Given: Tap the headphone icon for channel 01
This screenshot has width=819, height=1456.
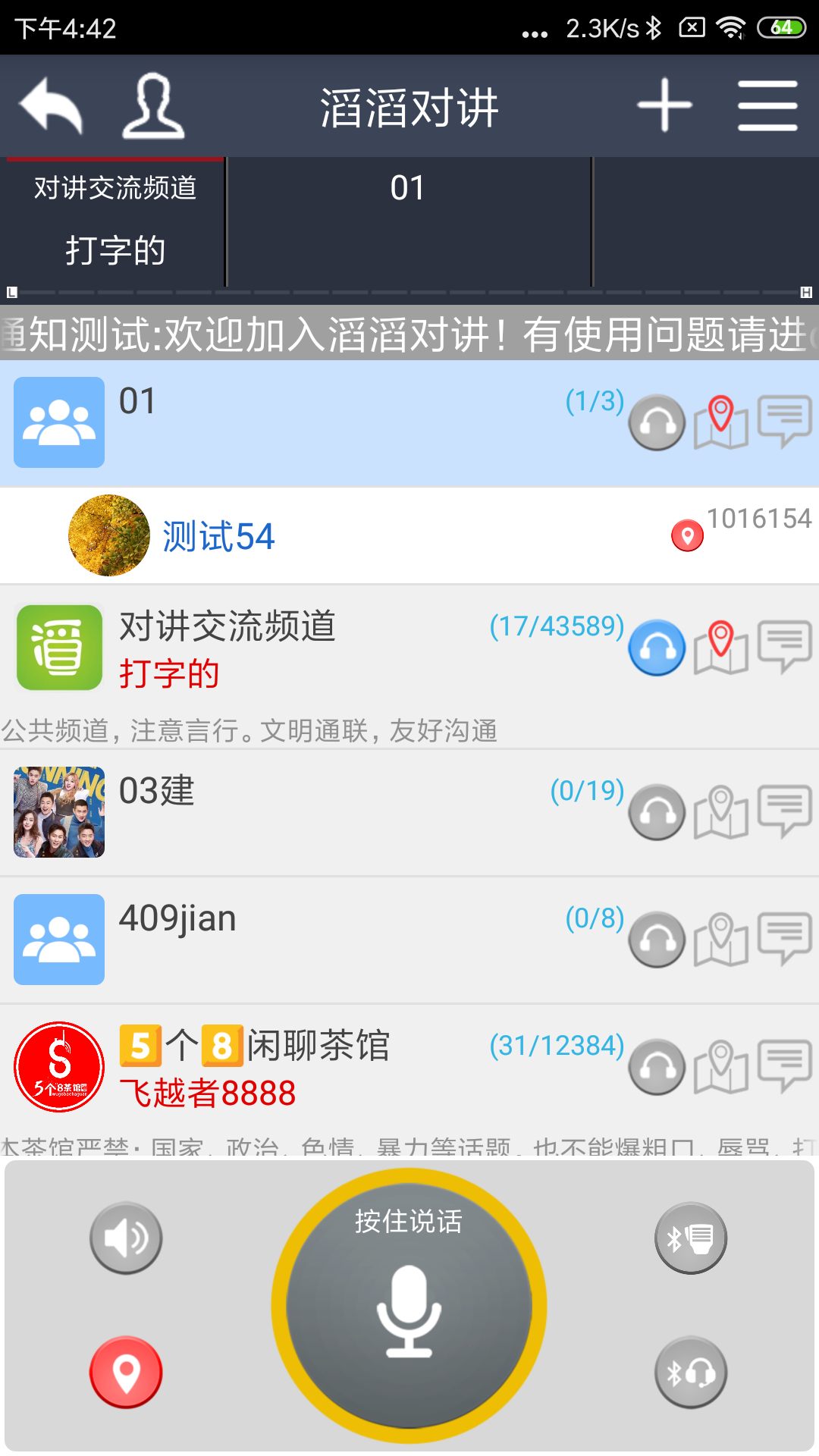Looking at the screenshot, I should click(657, 422).
